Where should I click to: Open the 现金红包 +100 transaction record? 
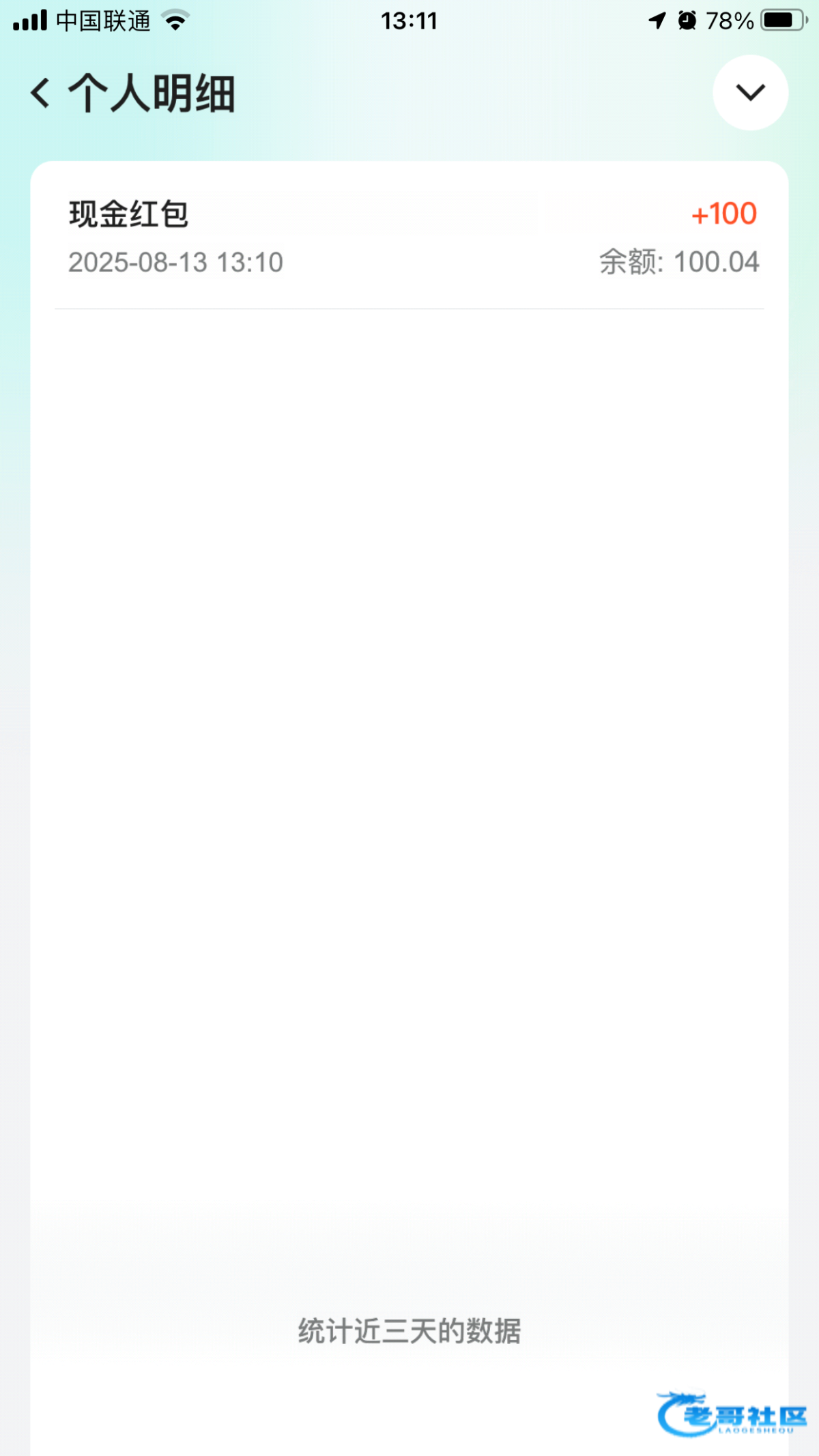(409, 237)
